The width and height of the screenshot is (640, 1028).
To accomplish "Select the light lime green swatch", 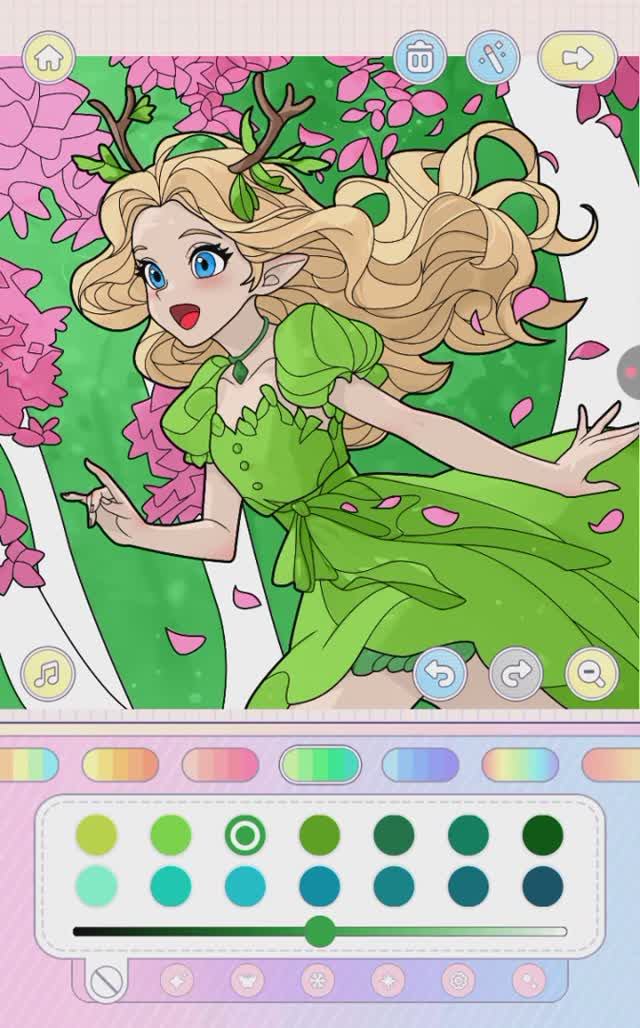I will (x=171, y=834).
